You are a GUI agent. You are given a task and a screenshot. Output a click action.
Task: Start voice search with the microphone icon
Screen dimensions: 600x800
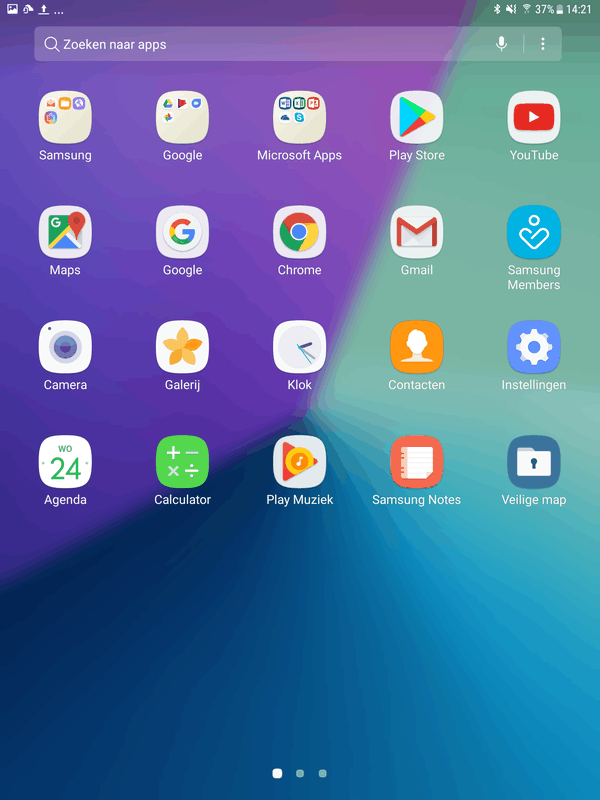click(x=501, y=44)
